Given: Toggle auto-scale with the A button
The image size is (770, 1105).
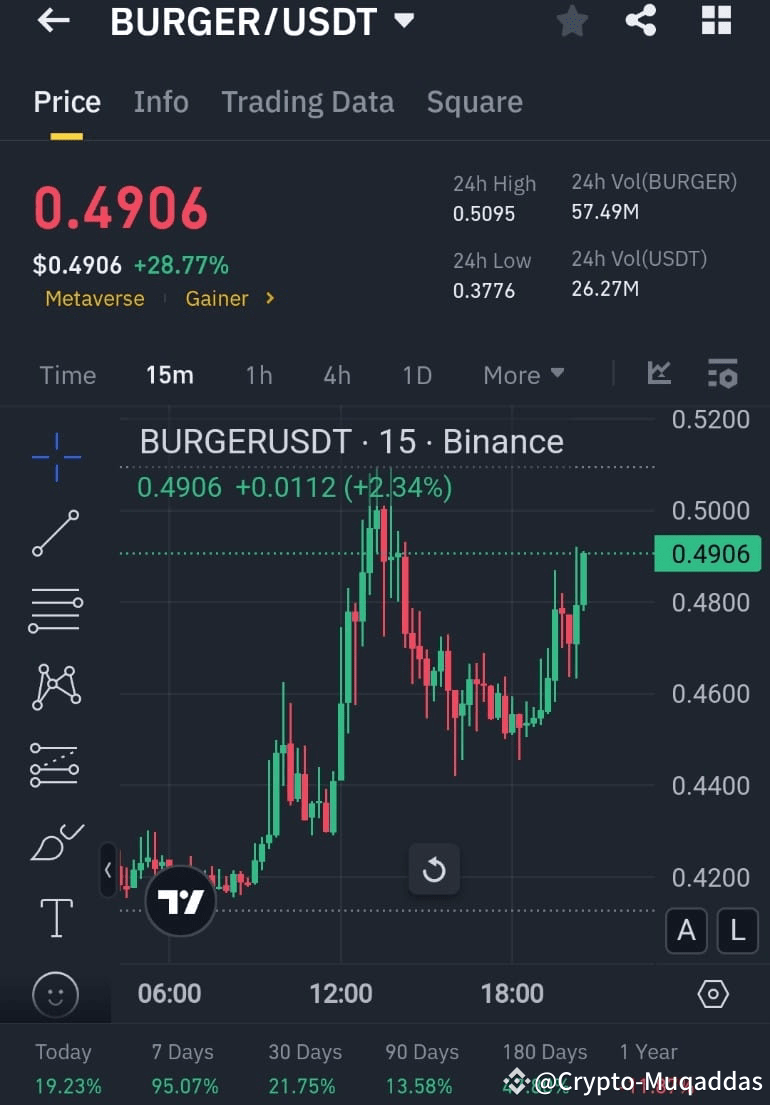Looking at the screenshot, I should pos(686,930).
